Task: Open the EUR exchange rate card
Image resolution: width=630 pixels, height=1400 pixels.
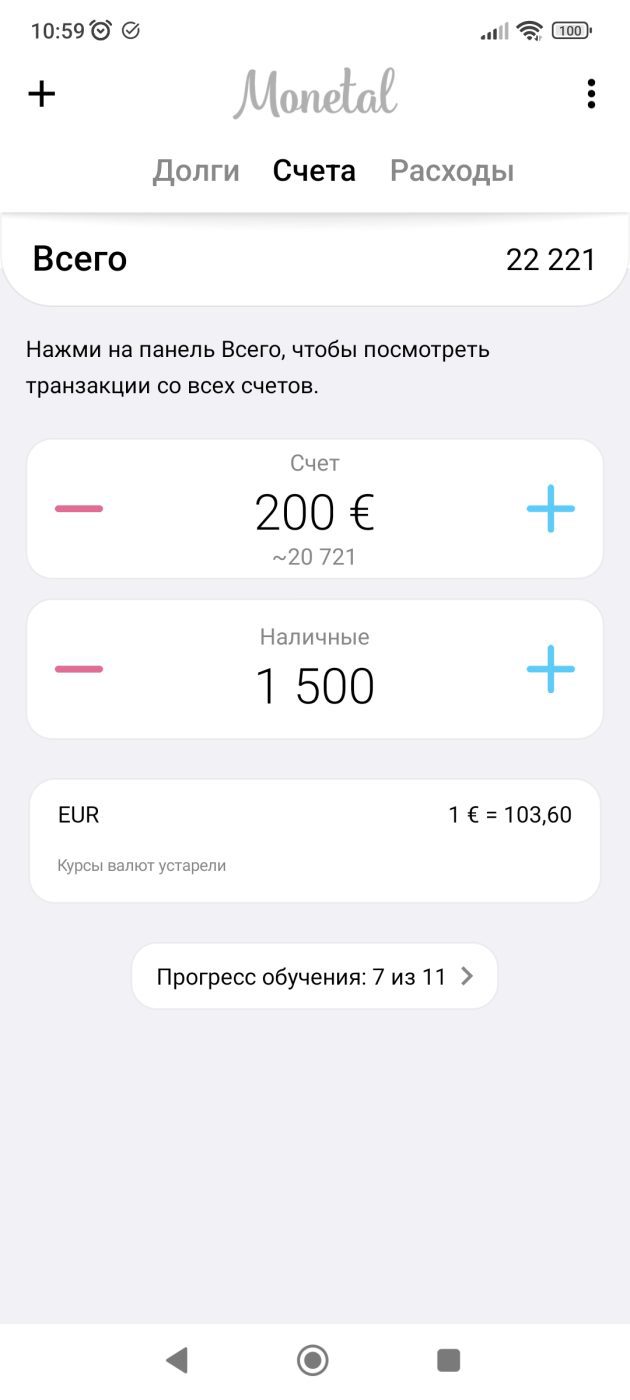Action: click(314, 840)
